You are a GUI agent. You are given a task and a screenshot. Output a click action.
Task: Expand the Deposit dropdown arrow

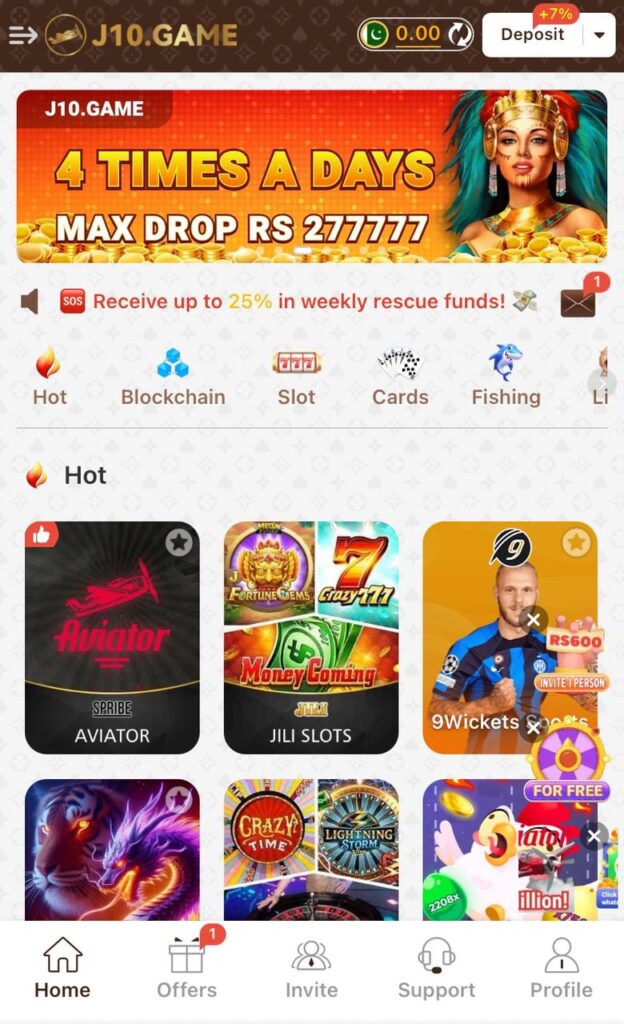[x=598, y=35]
